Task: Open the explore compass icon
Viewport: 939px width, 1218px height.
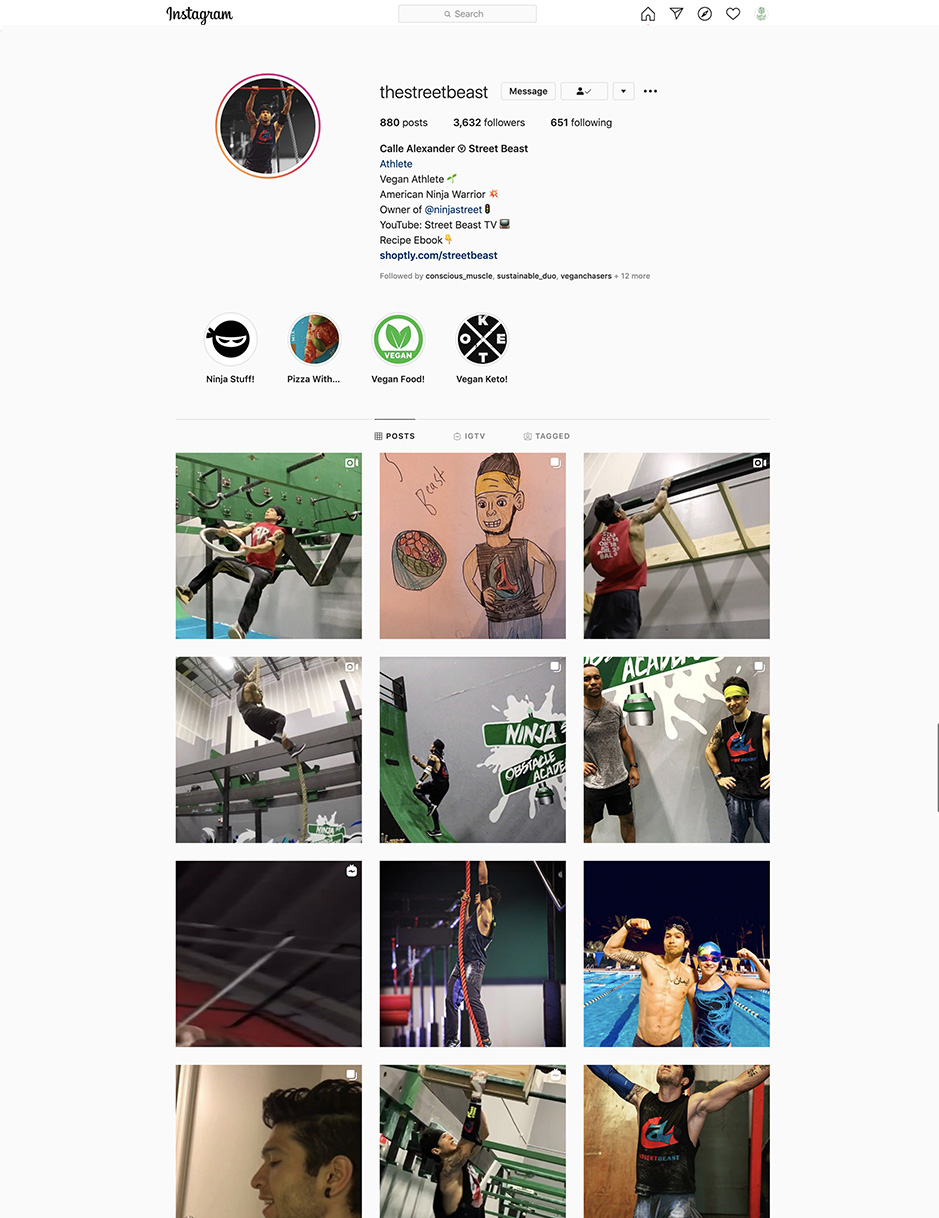Action: tap(705, 14)
